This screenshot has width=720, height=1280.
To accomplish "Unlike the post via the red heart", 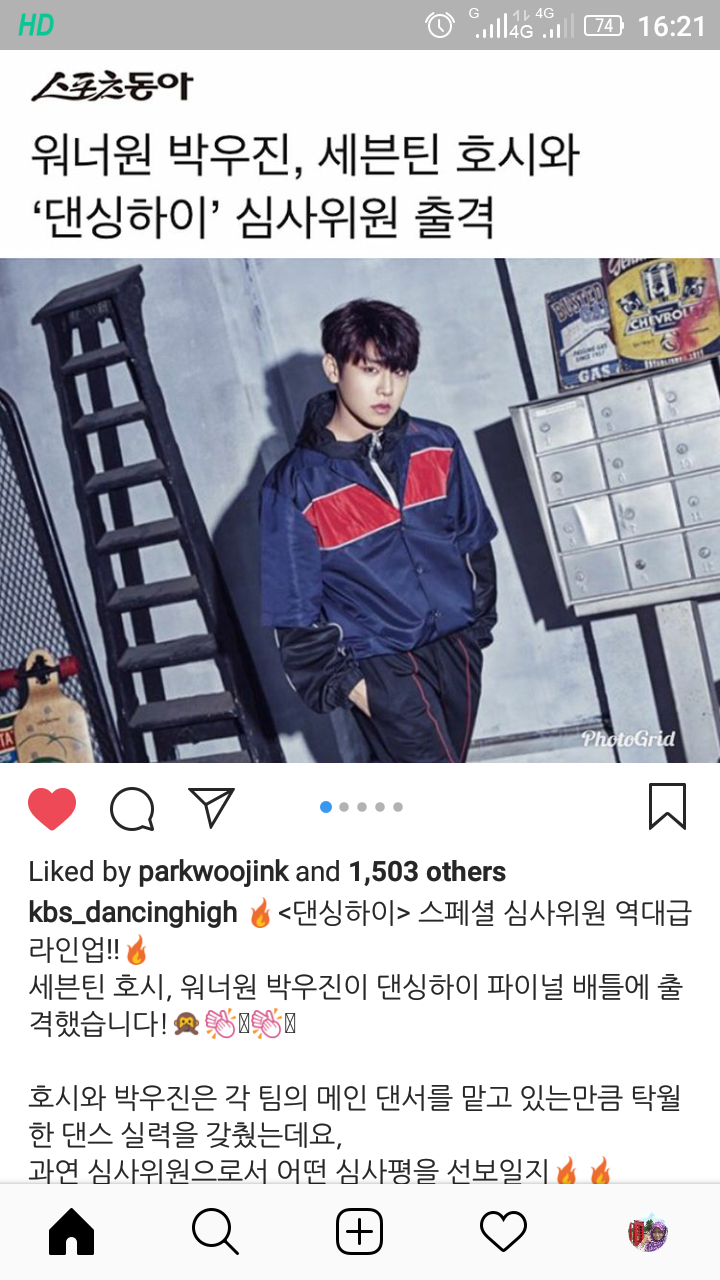I will 52,808.
